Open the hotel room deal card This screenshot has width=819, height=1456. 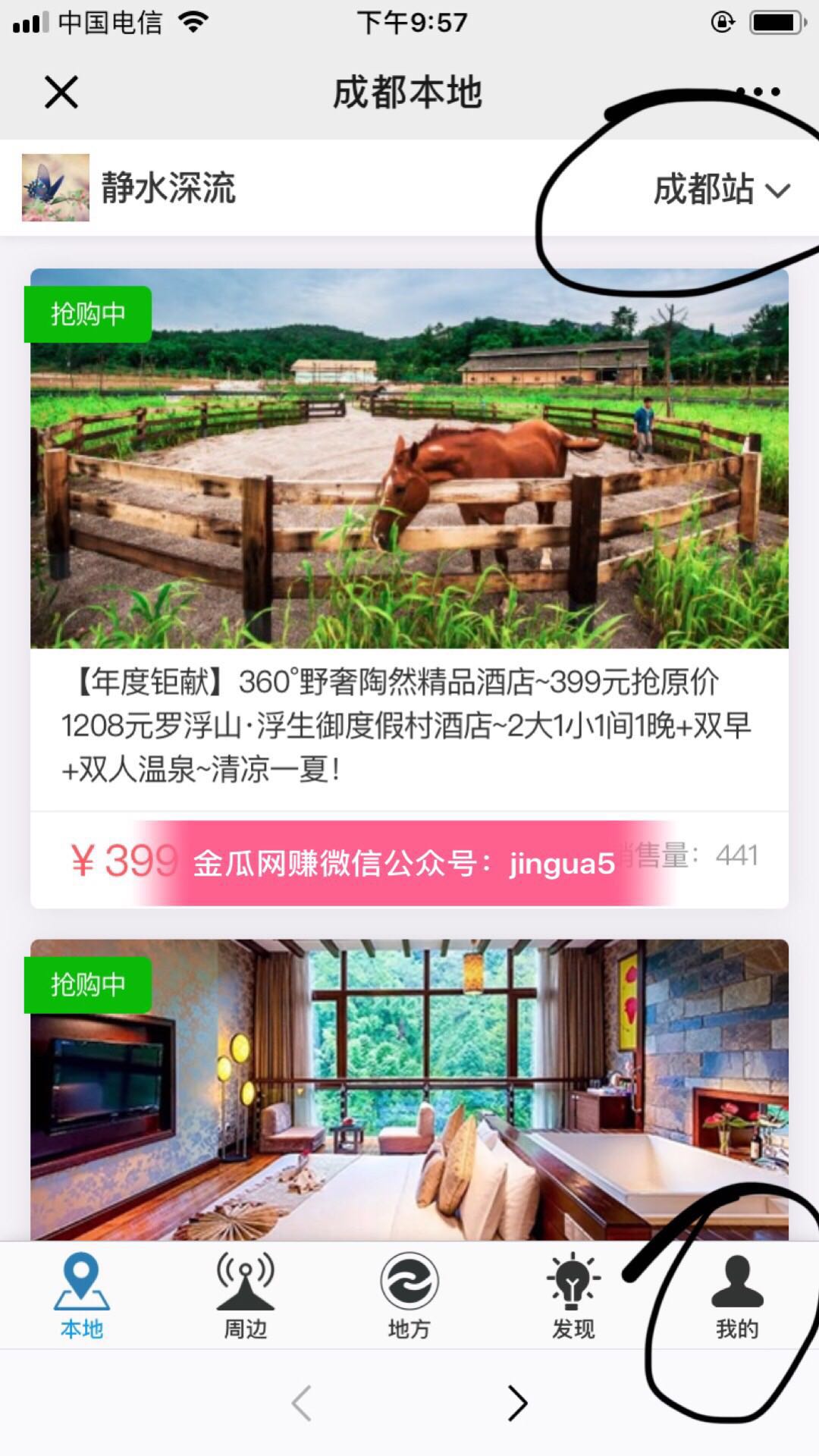[409, 1092]
